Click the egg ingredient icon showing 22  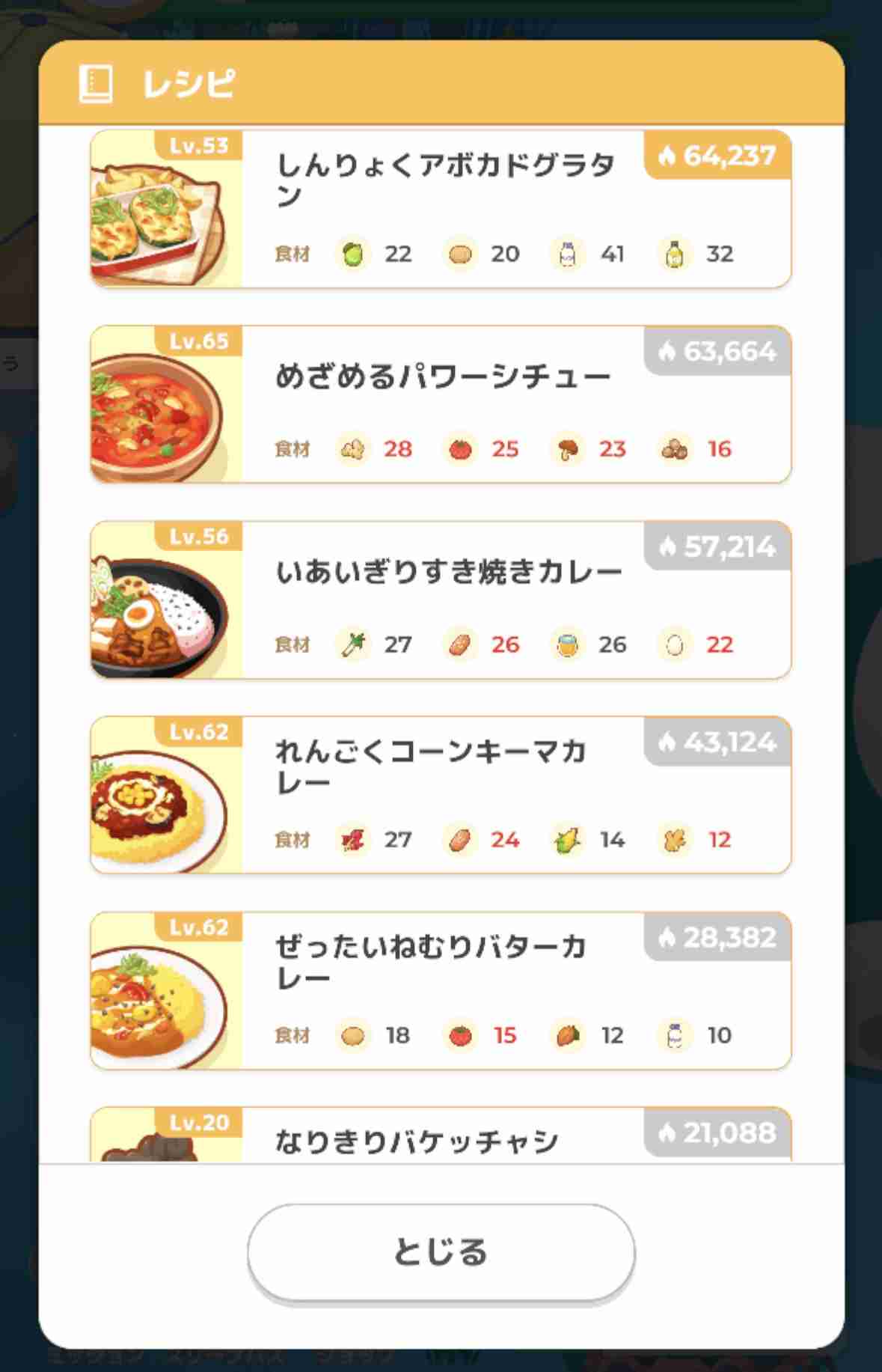(x=674, y=644)
